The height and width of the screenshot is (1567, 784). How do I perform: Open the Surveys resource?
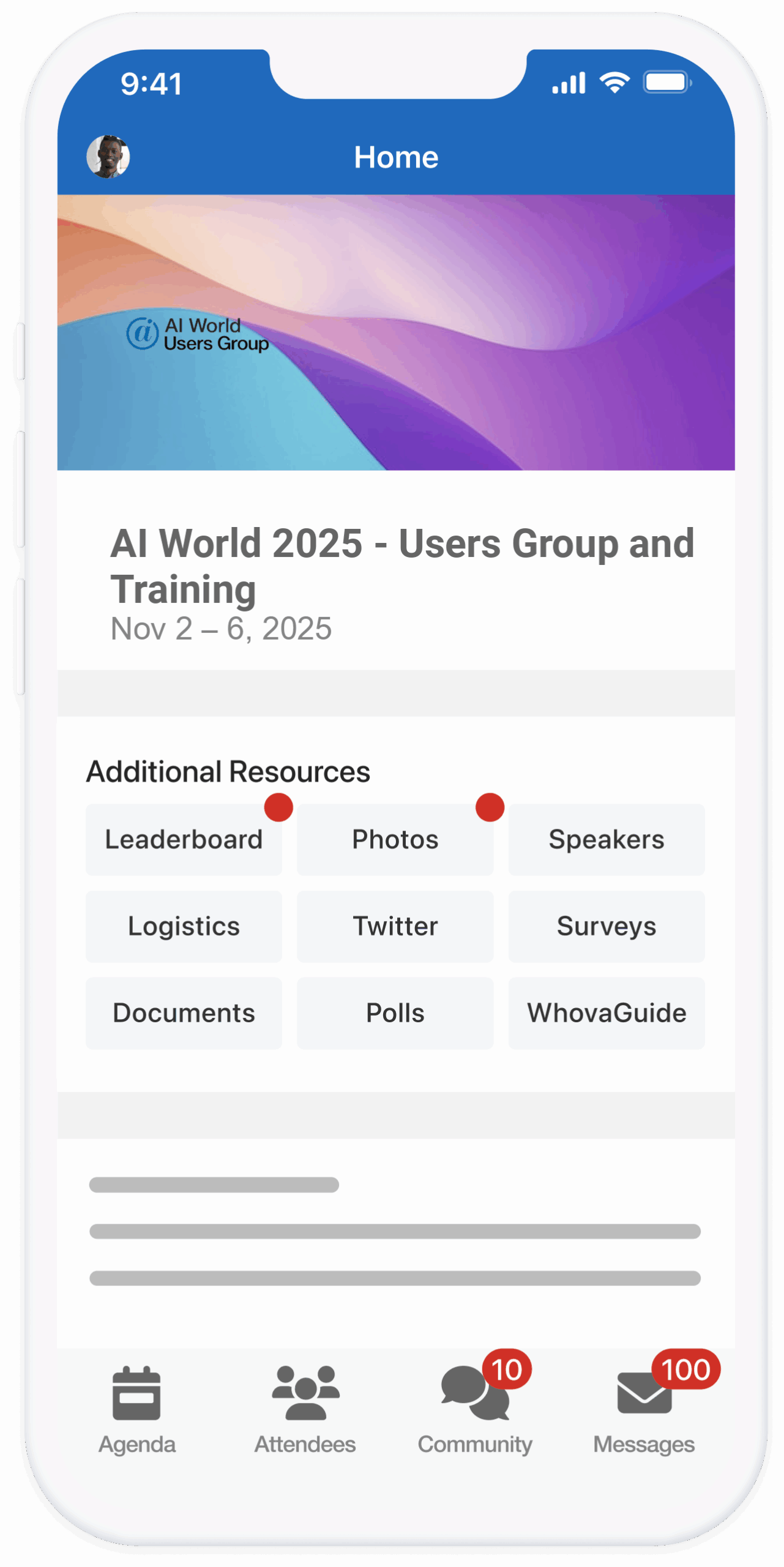click(x=606, y=926)
